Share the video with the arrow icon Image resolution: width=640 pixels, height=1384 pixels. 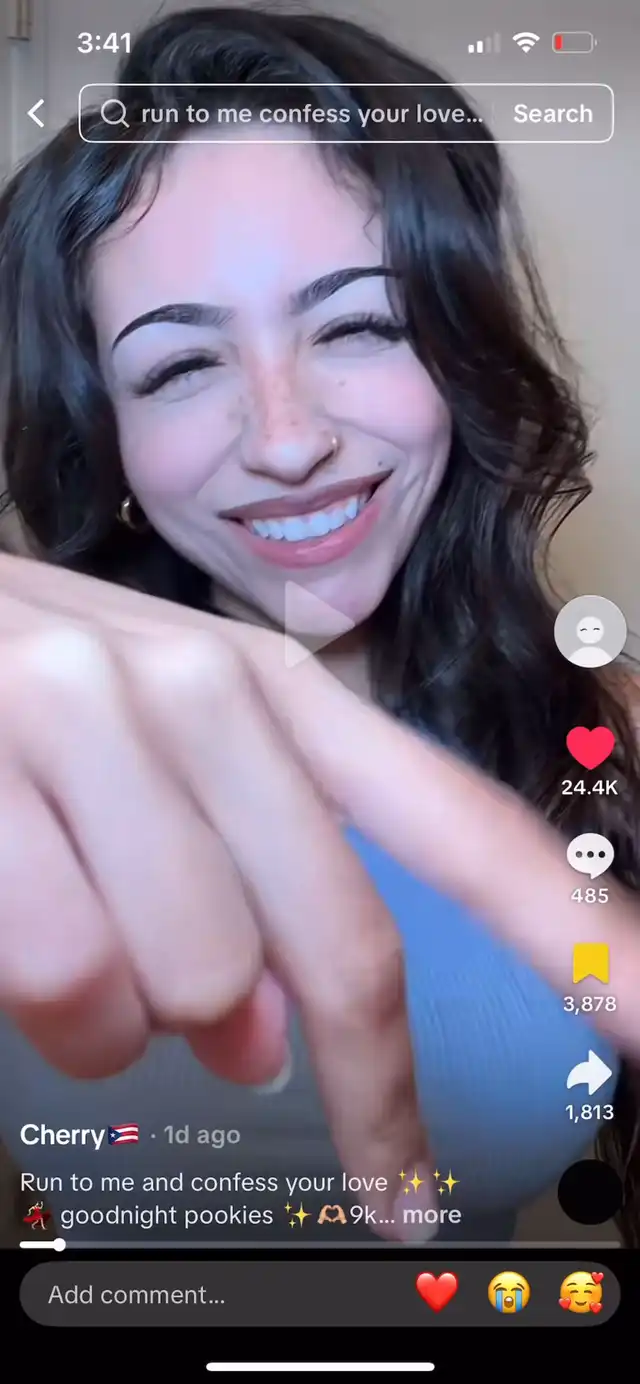[590, 1073]
